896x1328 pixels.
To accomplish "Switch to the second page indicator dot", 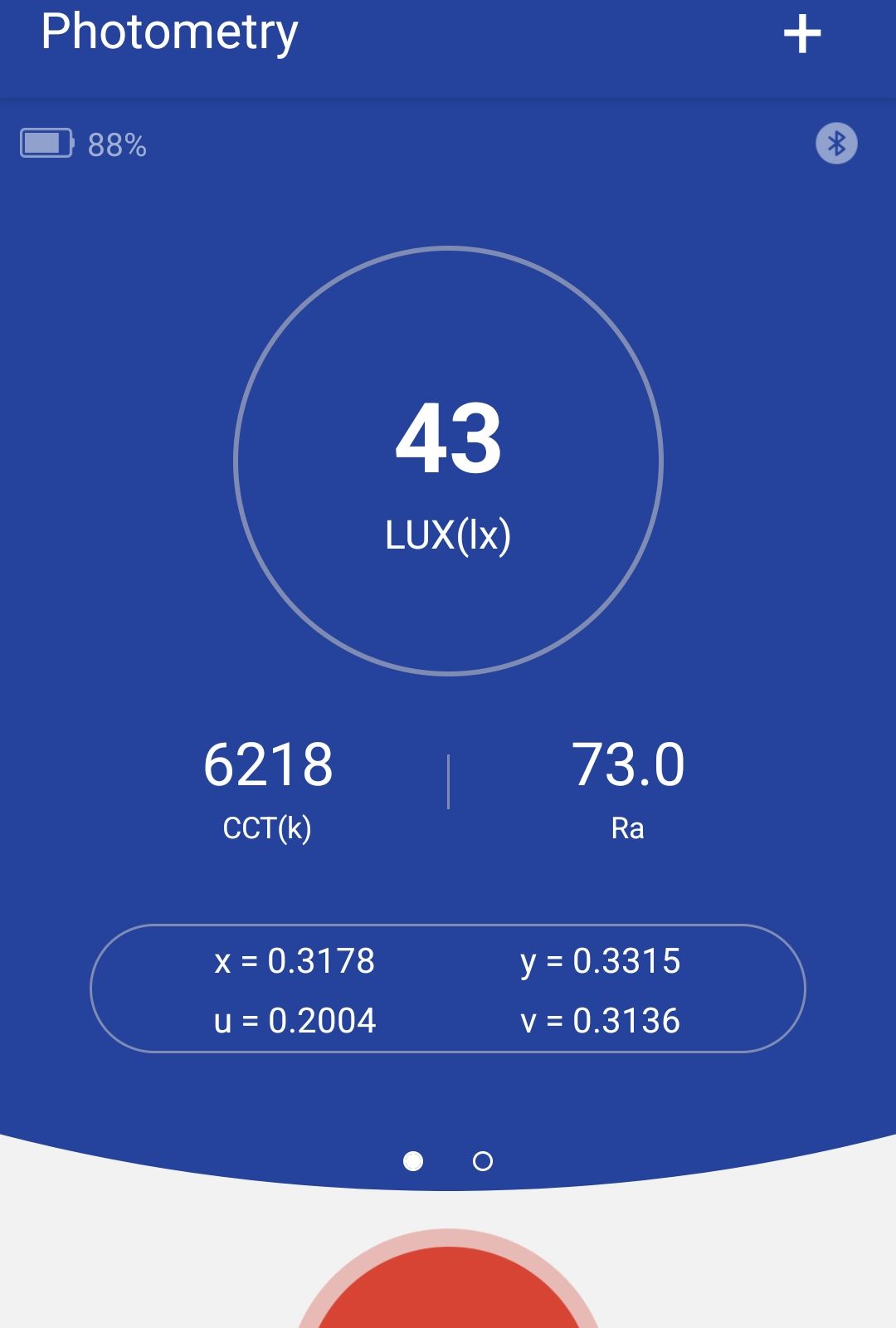I will pos(482,1161).
